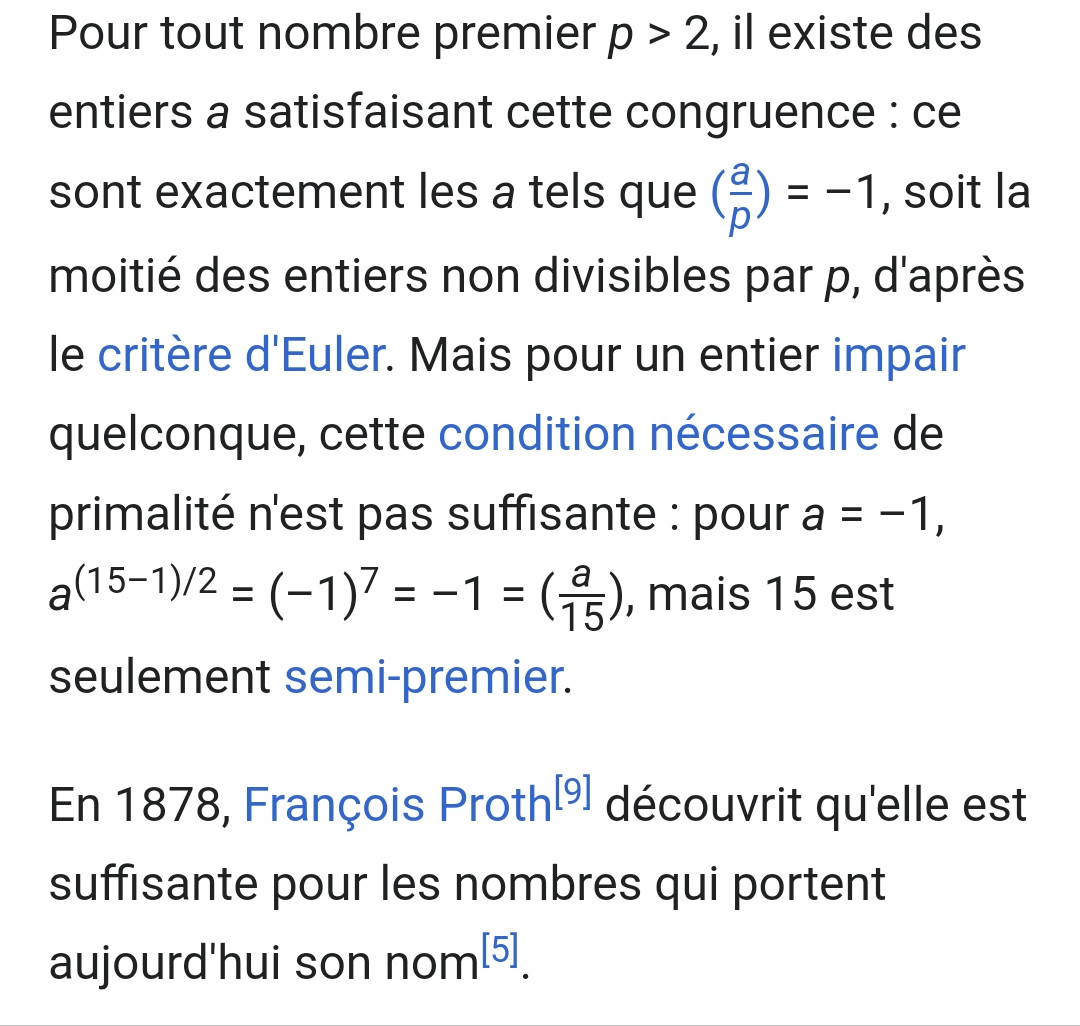
Task: Follow the impair link
Action: 898,356
